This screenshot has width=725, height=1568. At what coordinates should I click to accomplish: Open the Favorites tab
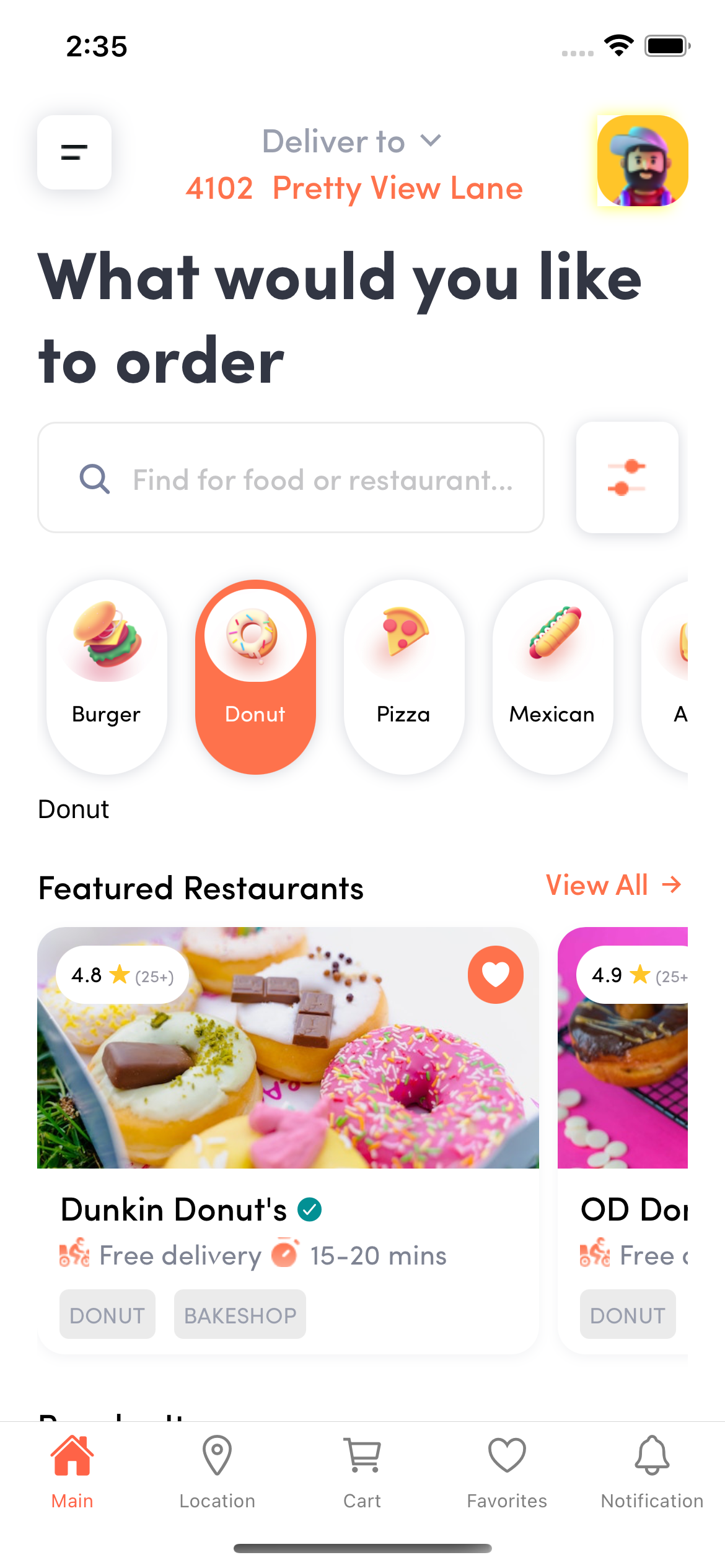507,1471
